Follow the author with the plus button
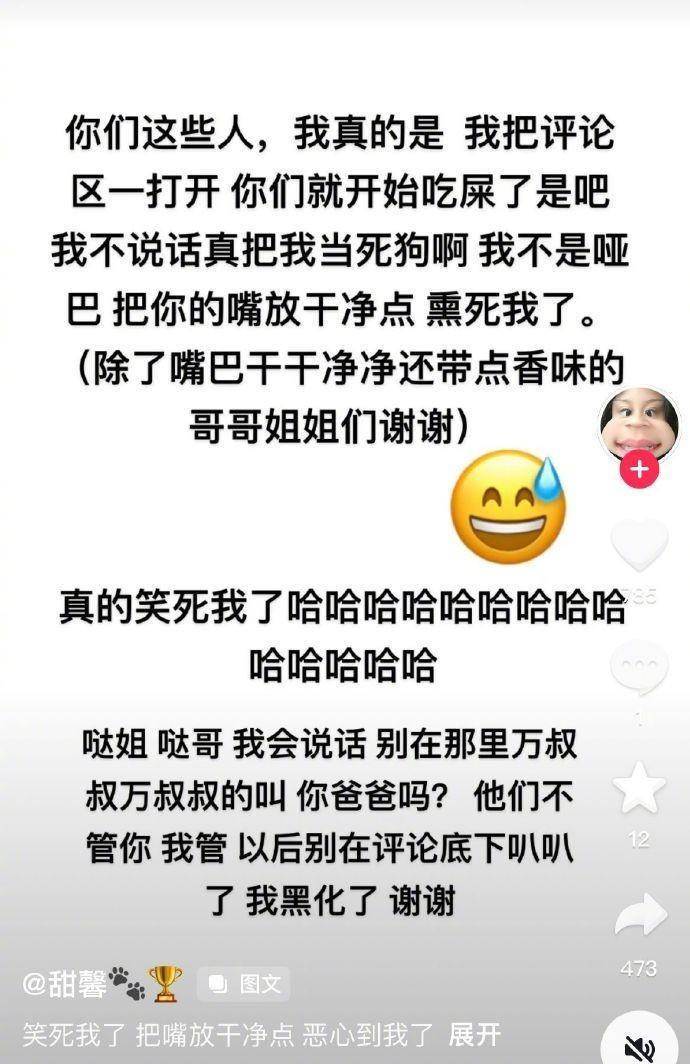 [639, 468]
